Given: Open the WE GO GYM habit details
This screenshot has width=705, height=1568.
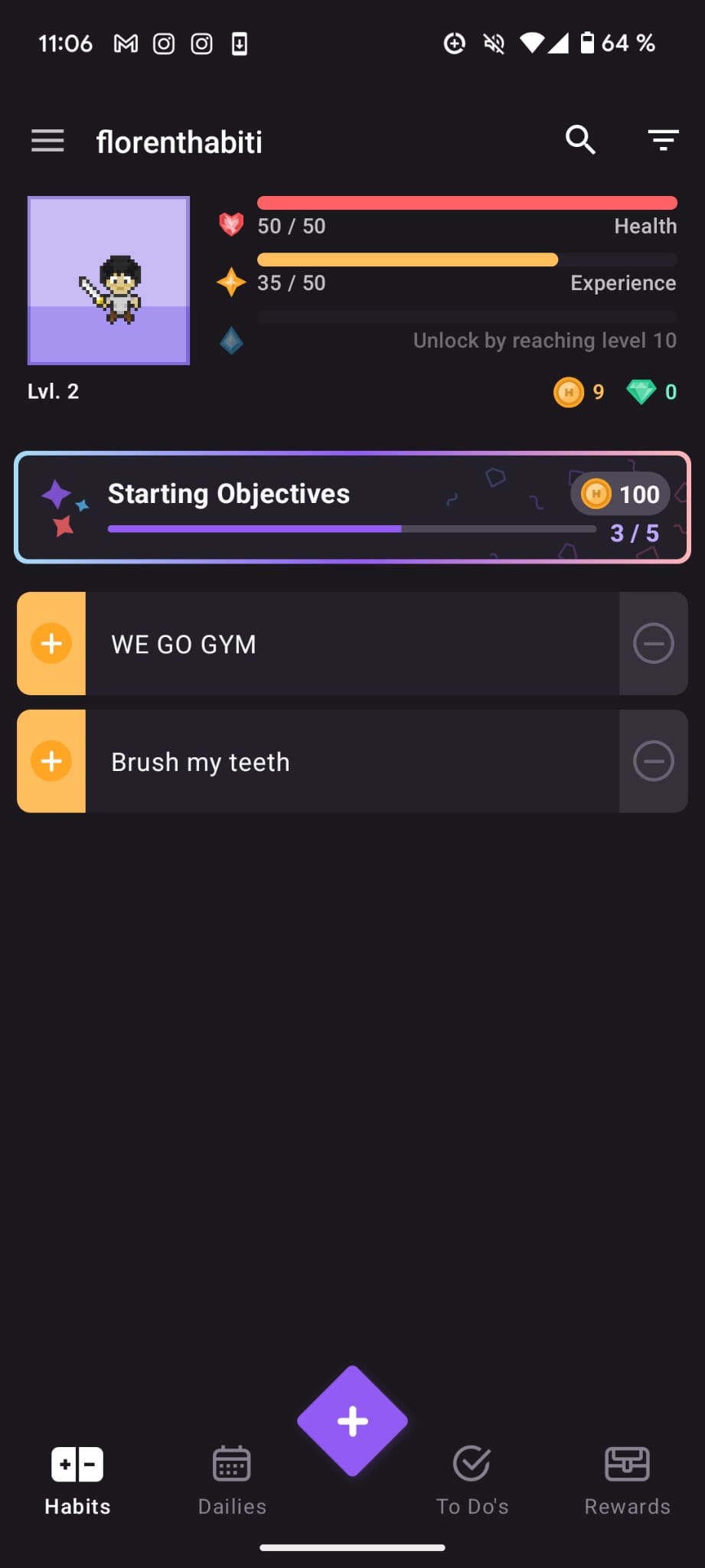Looking at the screenshot, I should pos(352,643).
